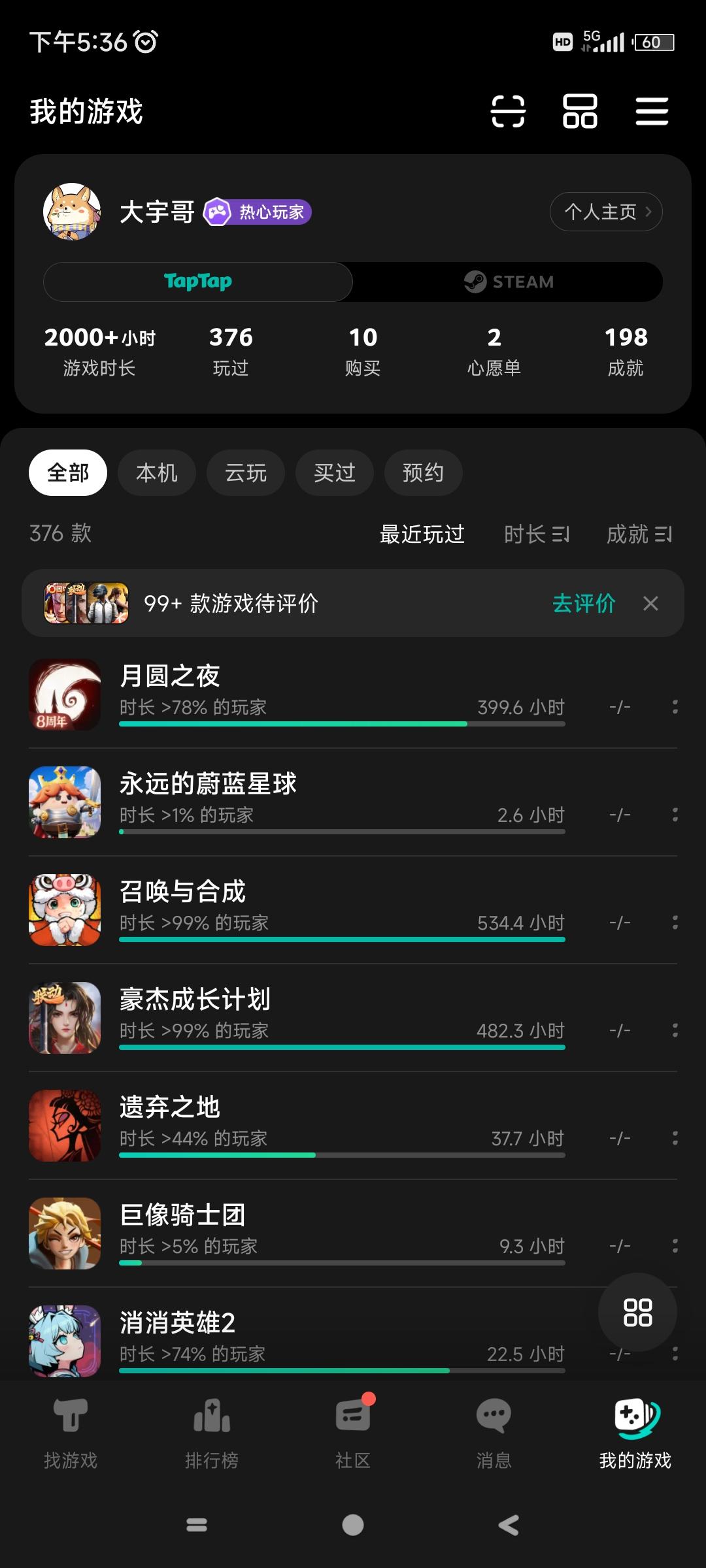This screenshot has width=706, height=1568.
Task: Switch to the STEAM platform tab
Action: 509,282
